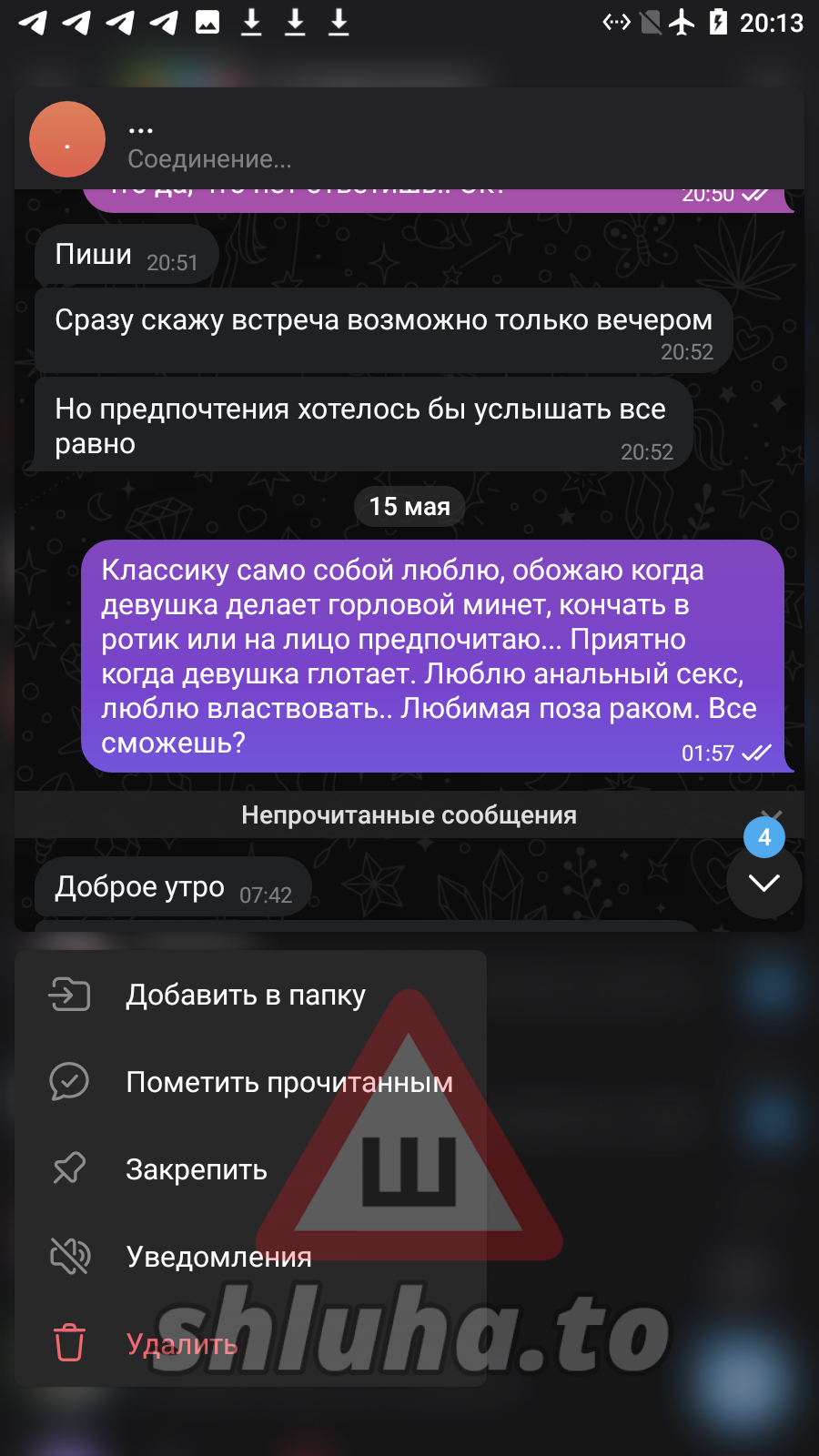Choose "Удалить" to delete the chat

(181, 1344)
